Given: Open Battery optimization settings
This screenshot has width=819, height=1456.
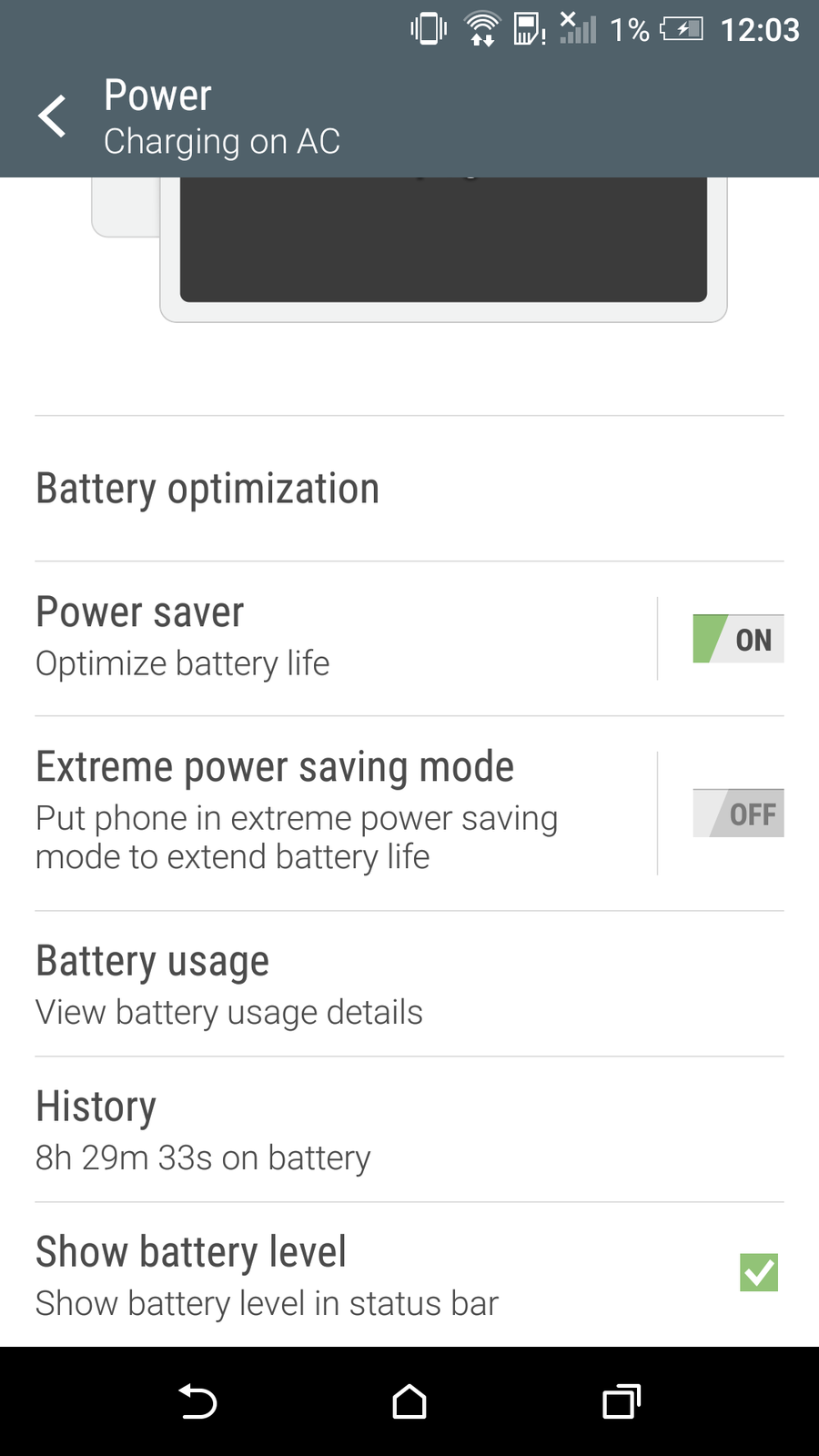Looking at the screenshot, I should (207, 489).
